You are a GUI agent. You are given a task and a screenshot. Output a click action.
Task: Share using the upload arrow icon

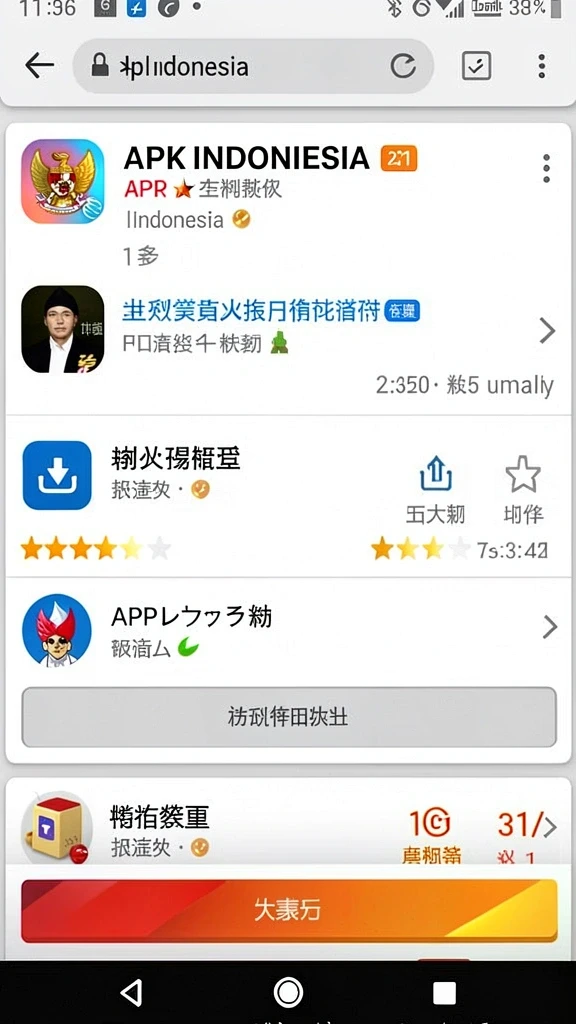[x=436, y=474]
